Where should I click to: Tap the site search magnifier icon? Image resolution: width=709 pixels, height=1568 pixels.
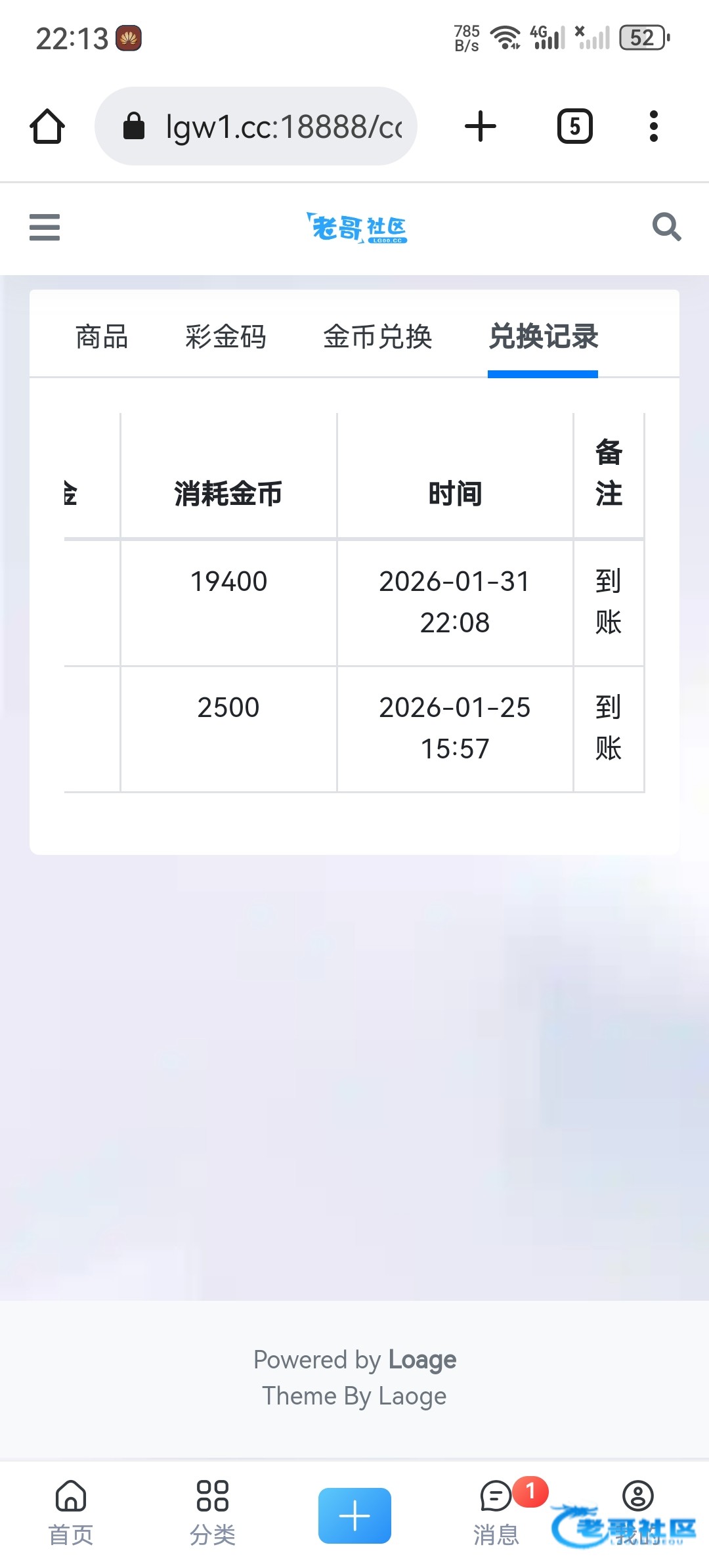[666, 227]
